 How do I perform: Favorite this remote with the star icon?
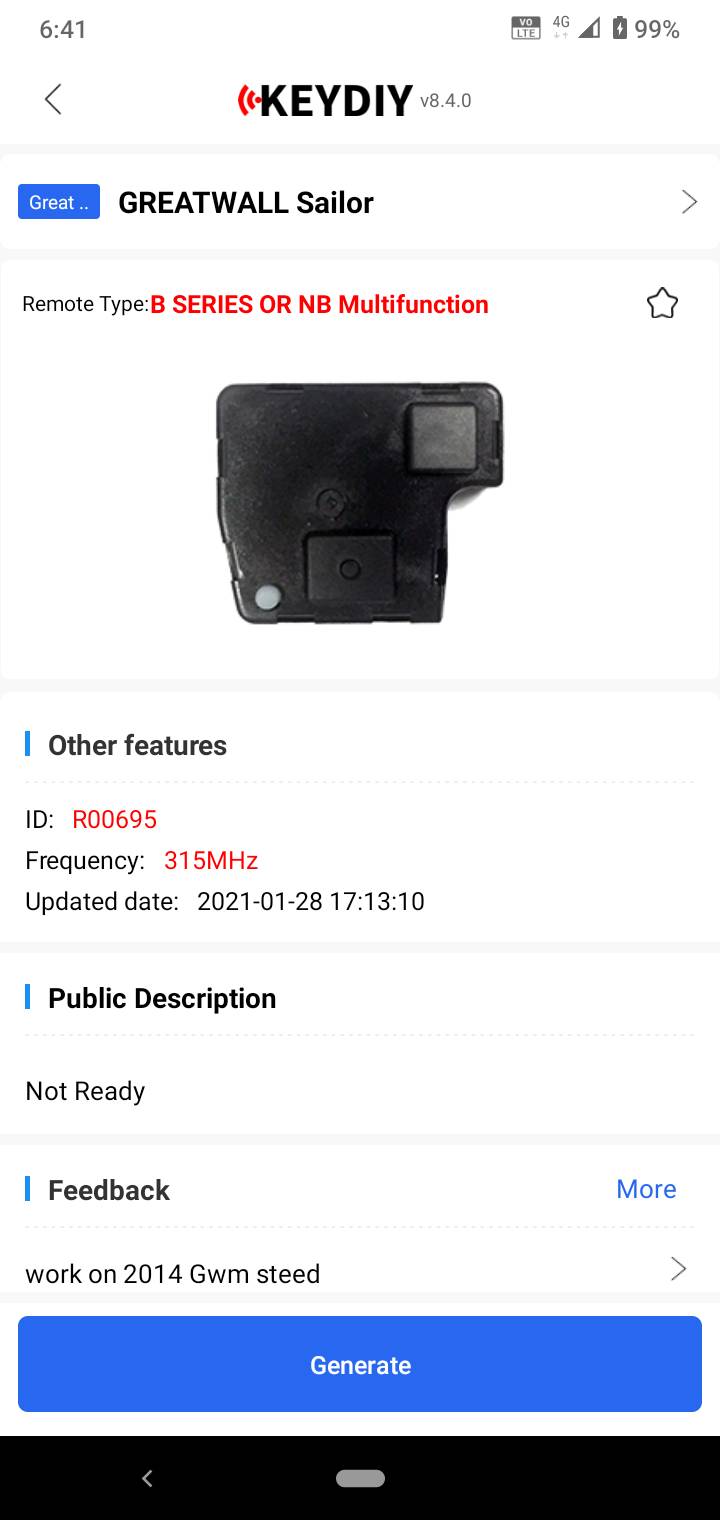coord(662,303)
